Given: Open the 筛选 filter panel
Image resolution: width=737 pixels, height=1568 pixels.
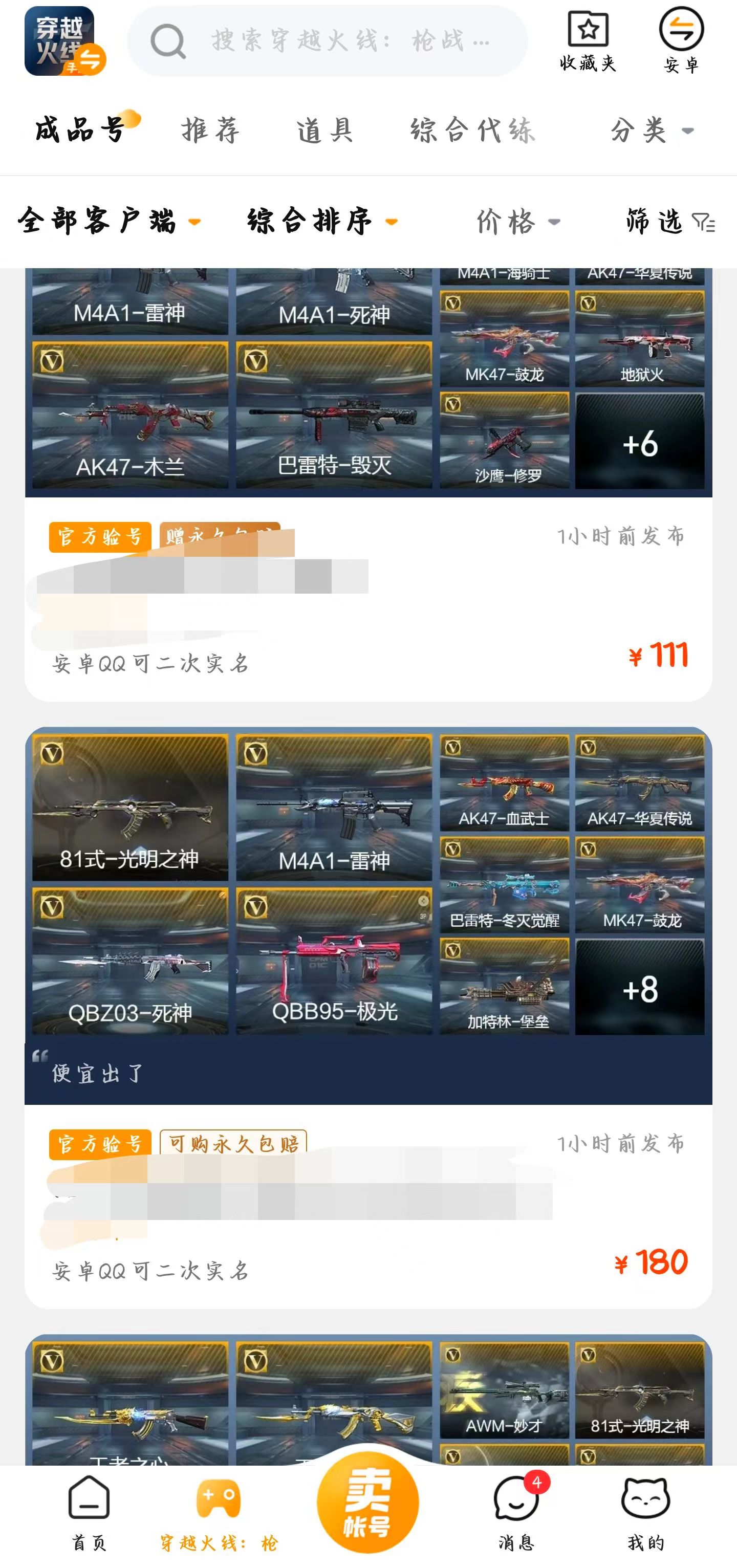Looking at the screenshot, I should 669,222.
